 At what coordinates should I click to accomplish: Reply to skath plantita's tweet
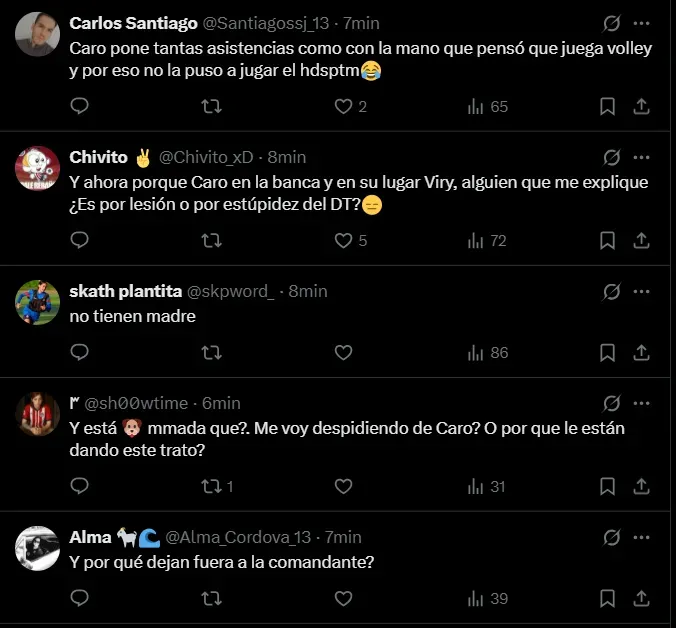81,352
